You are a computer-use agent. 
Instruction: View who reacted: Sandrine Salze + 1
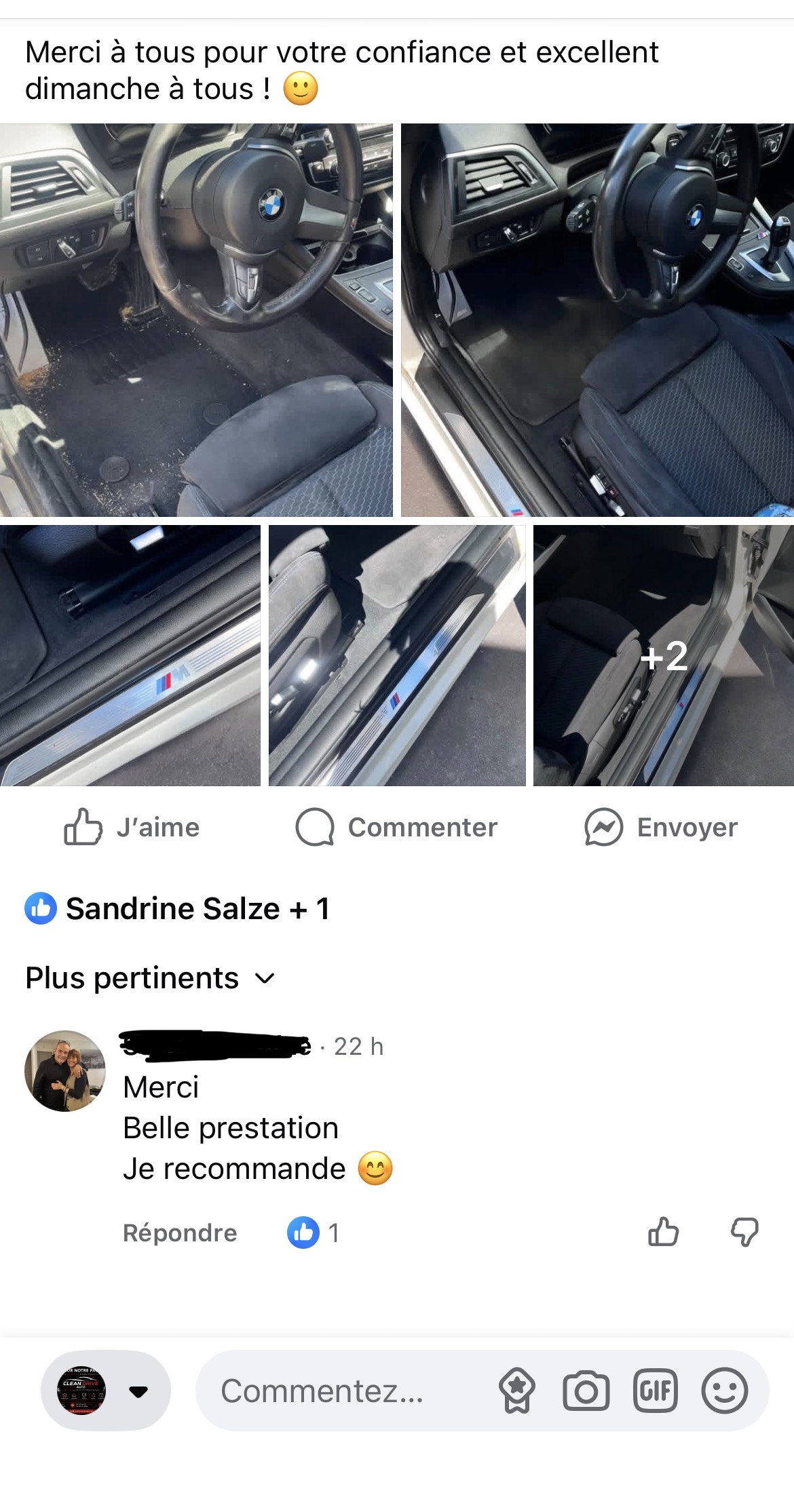click(177, 908)
